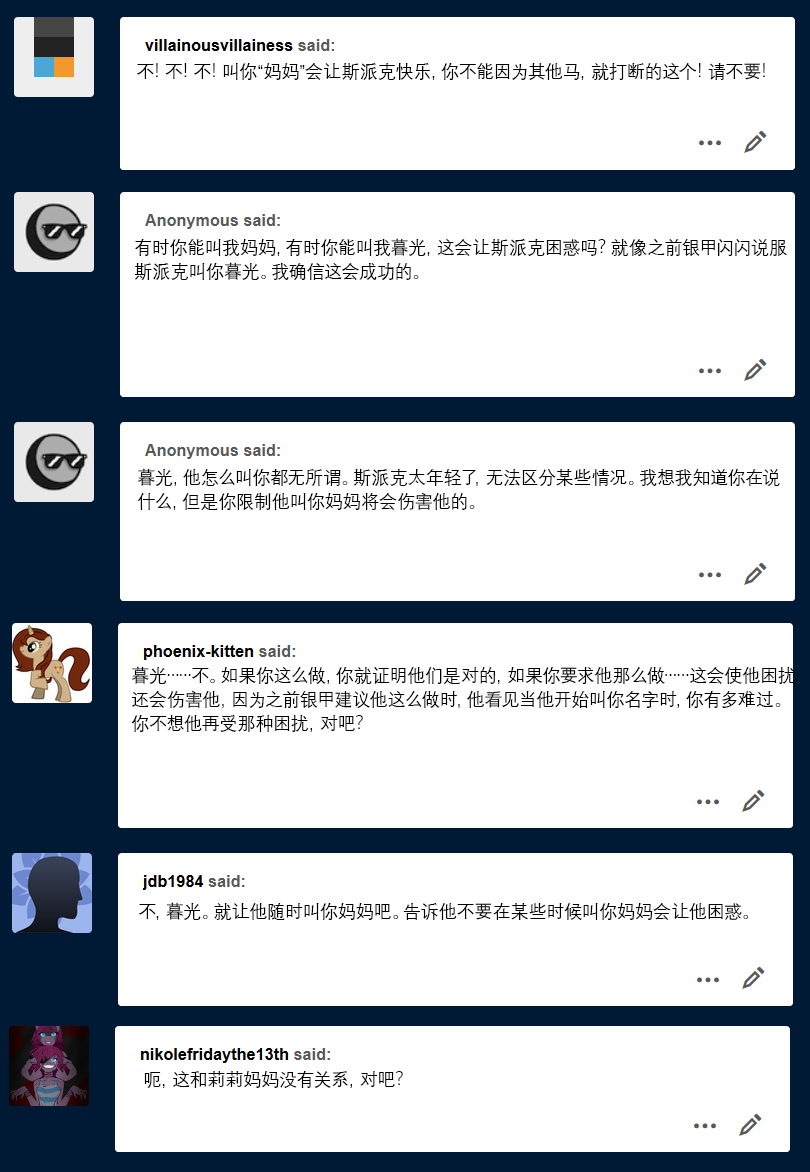View phoenix-kitten's pony avatar
The image size is (810, 1172).
coord(52,663)
